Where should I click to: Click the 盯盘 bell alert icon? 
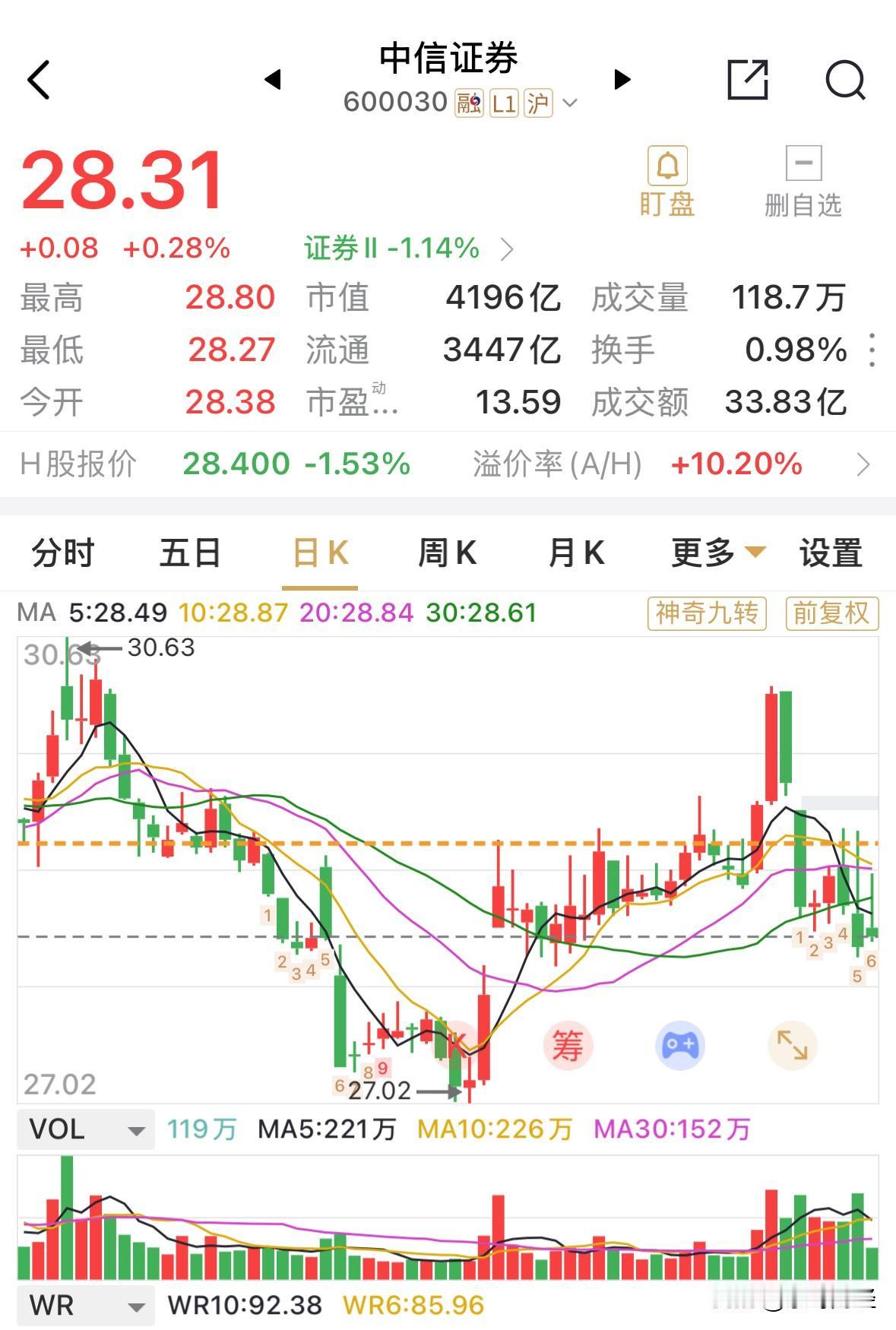point(666,163)
